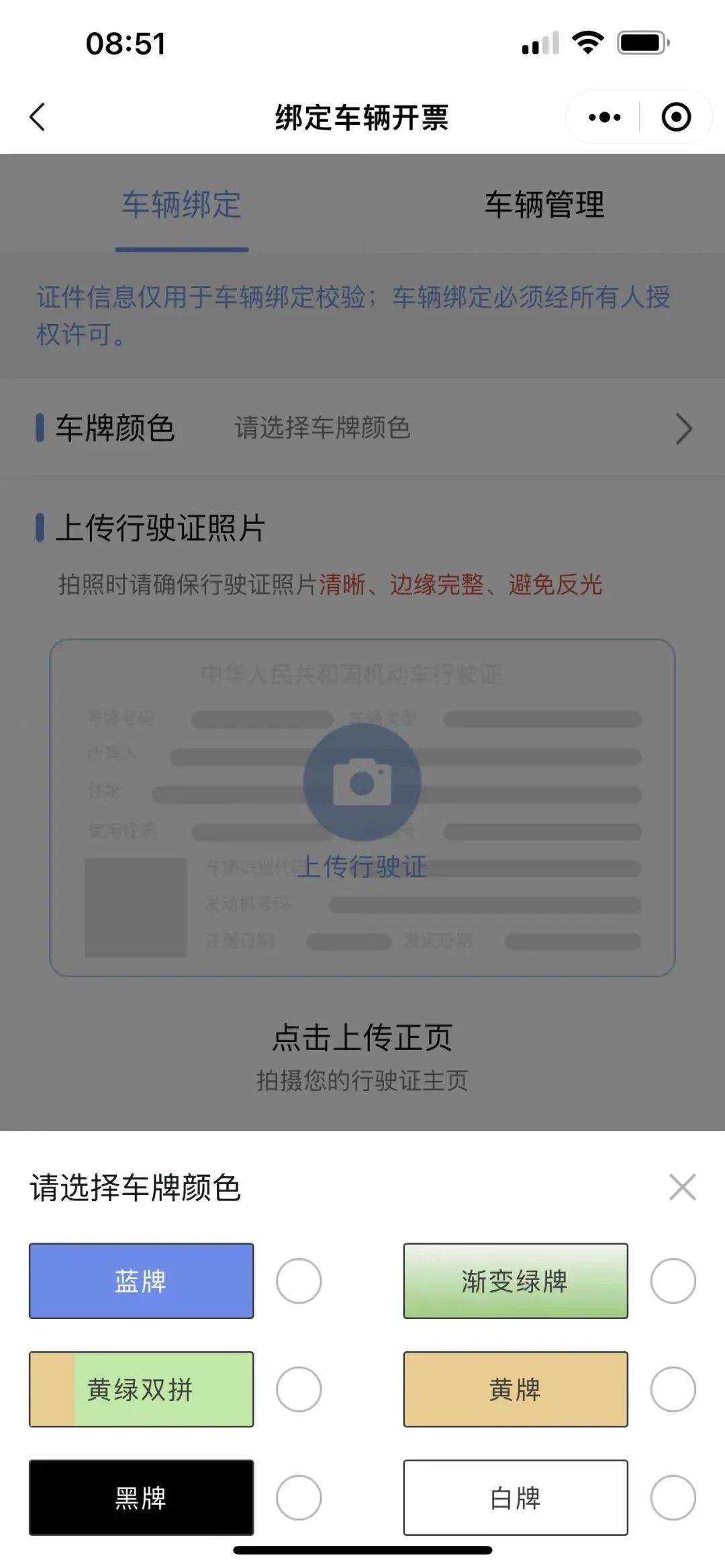Image resolution: width=725 pixels, height=1568 pixels.
Task: Choose the 黑牌 radio button
Action: (x=299, y=1498)
